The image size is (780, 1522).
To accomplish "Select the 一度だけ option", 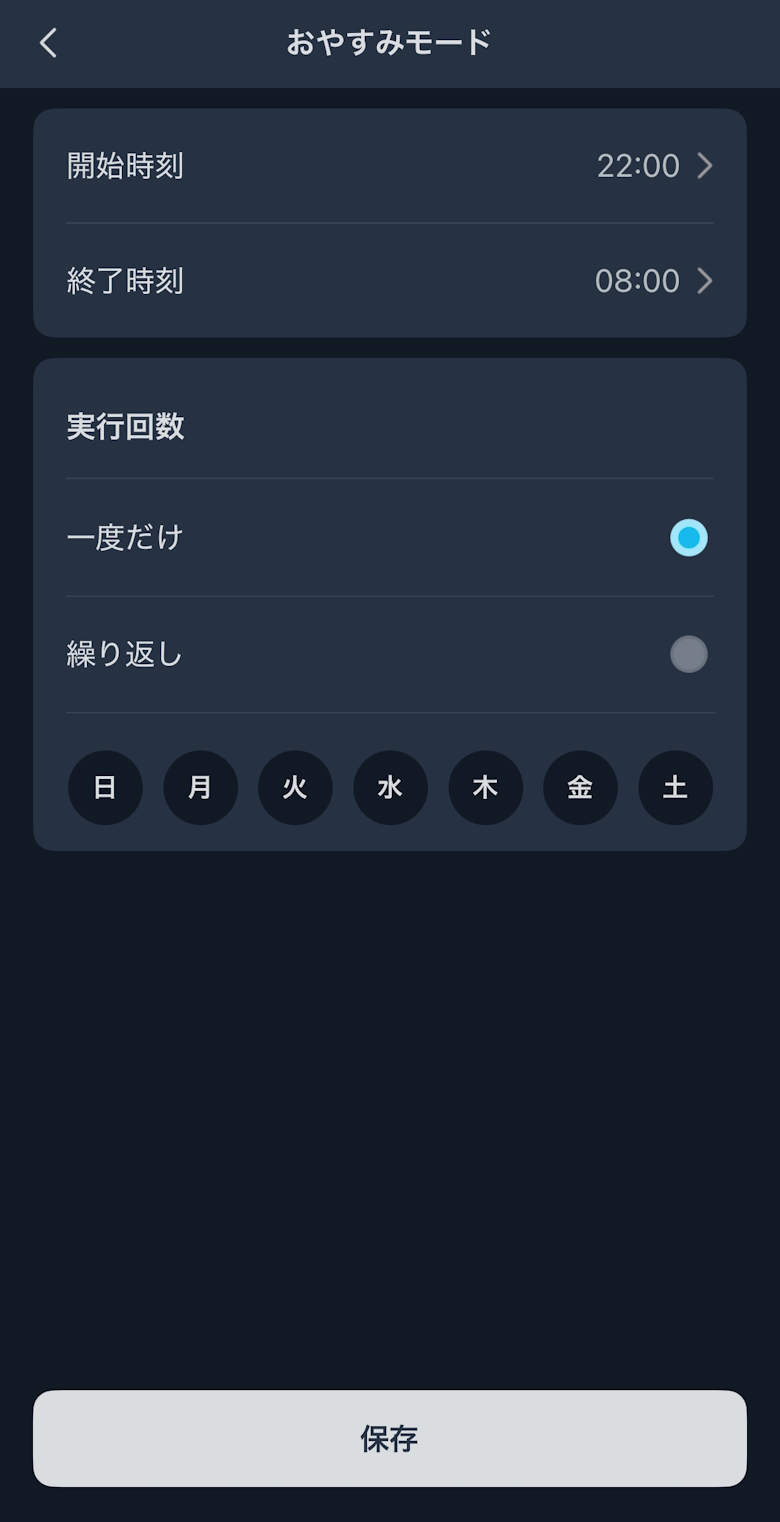I will tap(688, 538).
